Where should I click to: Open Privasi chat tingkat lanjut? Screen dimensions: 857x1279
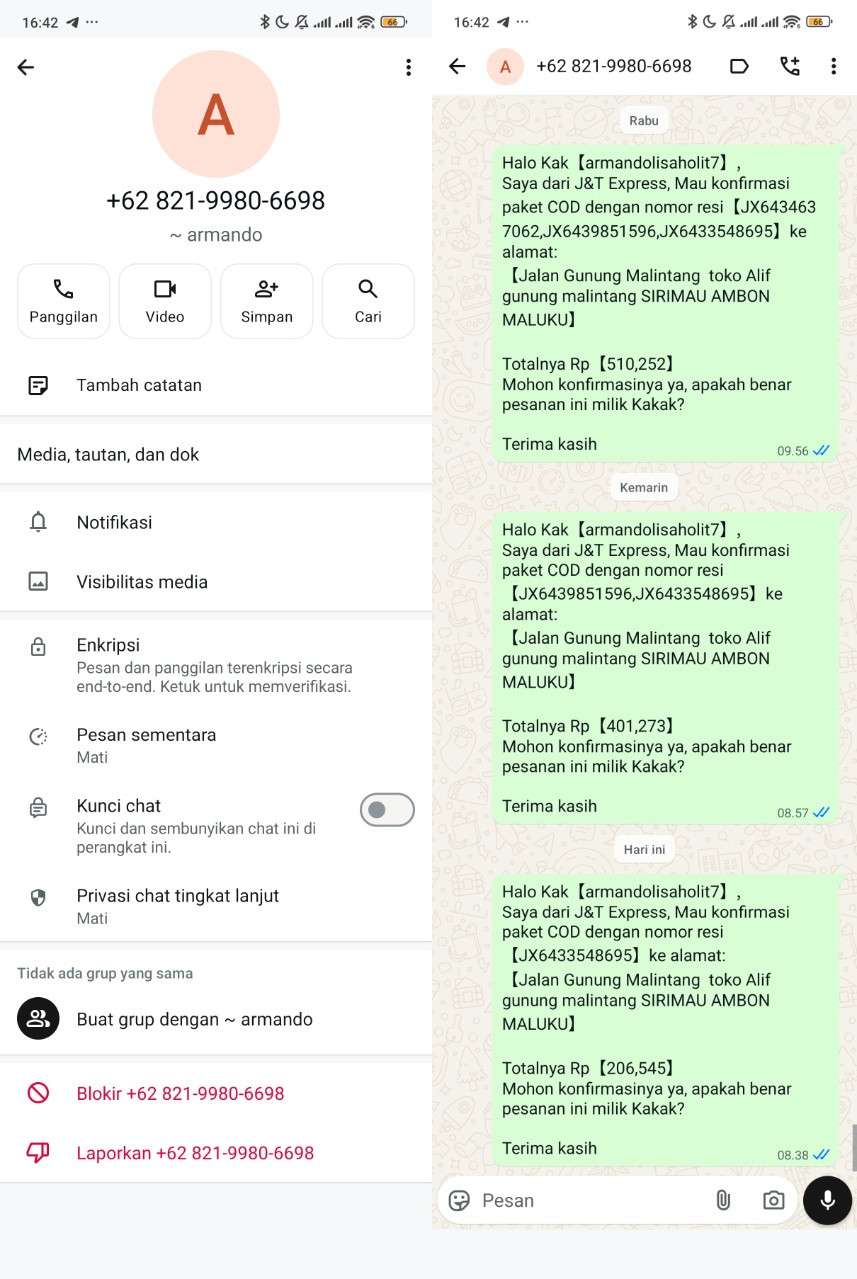click(x=216, y=906)
